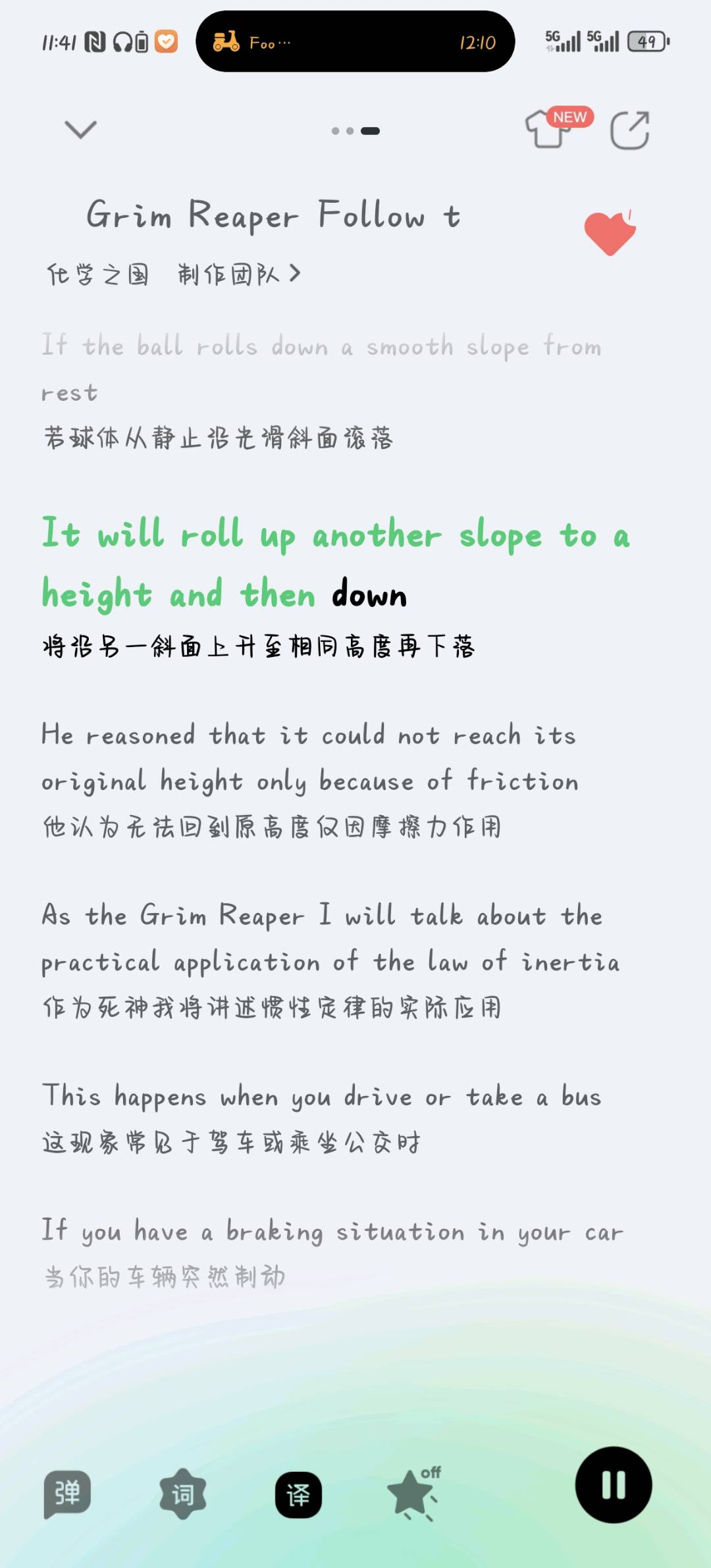Open artist 化学之国 page

click(x=98, y=274)
